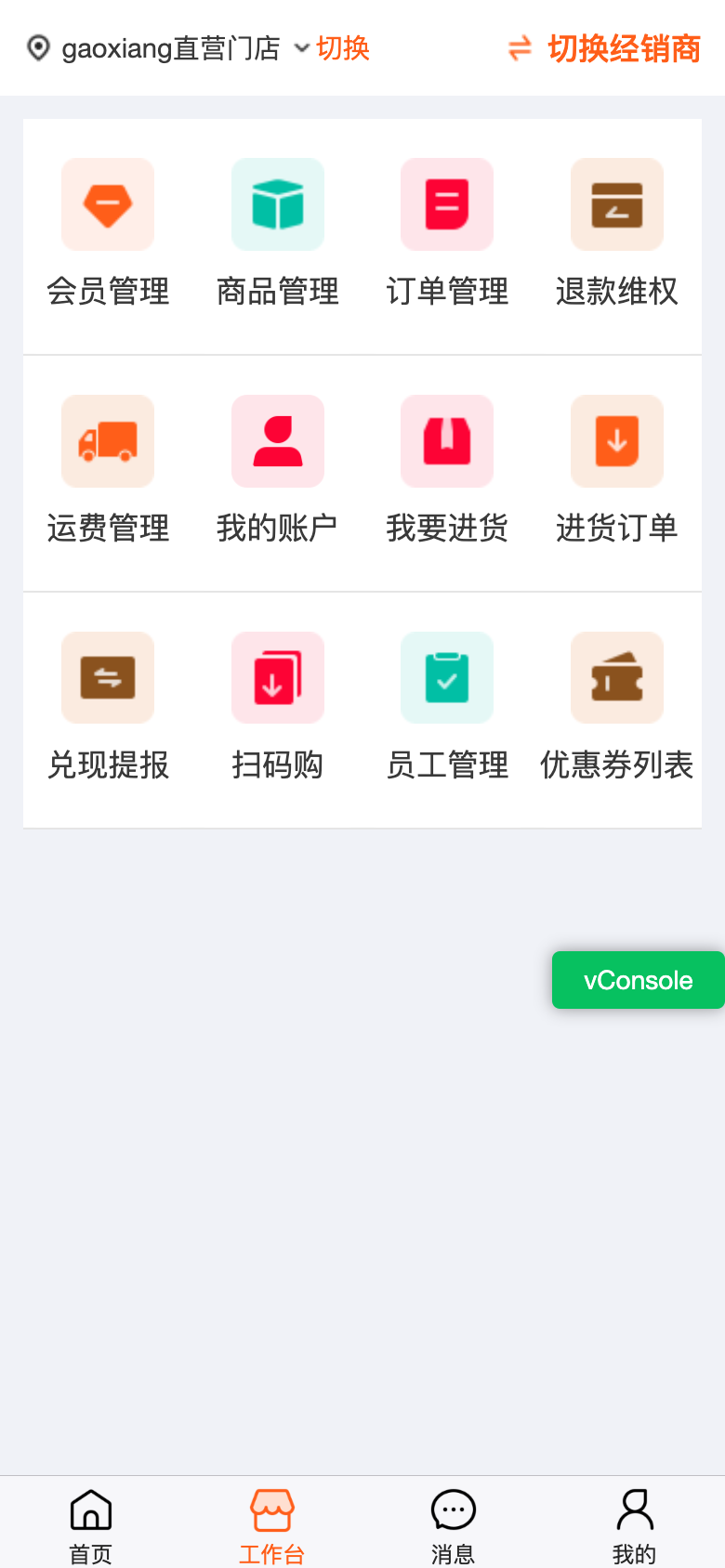Open 进货订单 purchase orders

pos(616,471)
